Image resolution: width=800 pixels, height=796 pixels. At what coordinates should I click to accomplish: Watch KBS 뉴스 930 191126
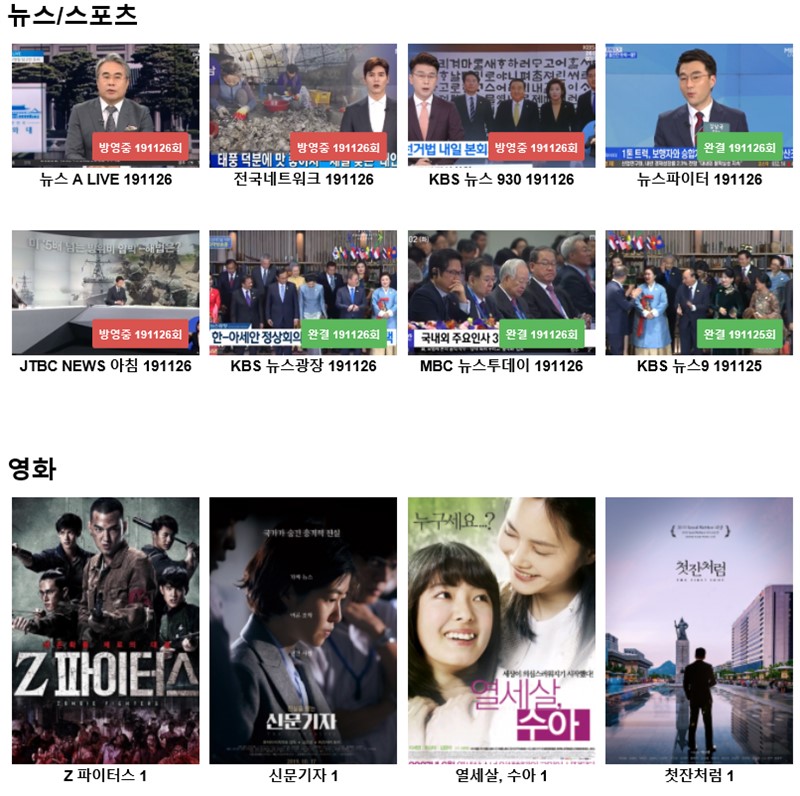tap(501, 106)
